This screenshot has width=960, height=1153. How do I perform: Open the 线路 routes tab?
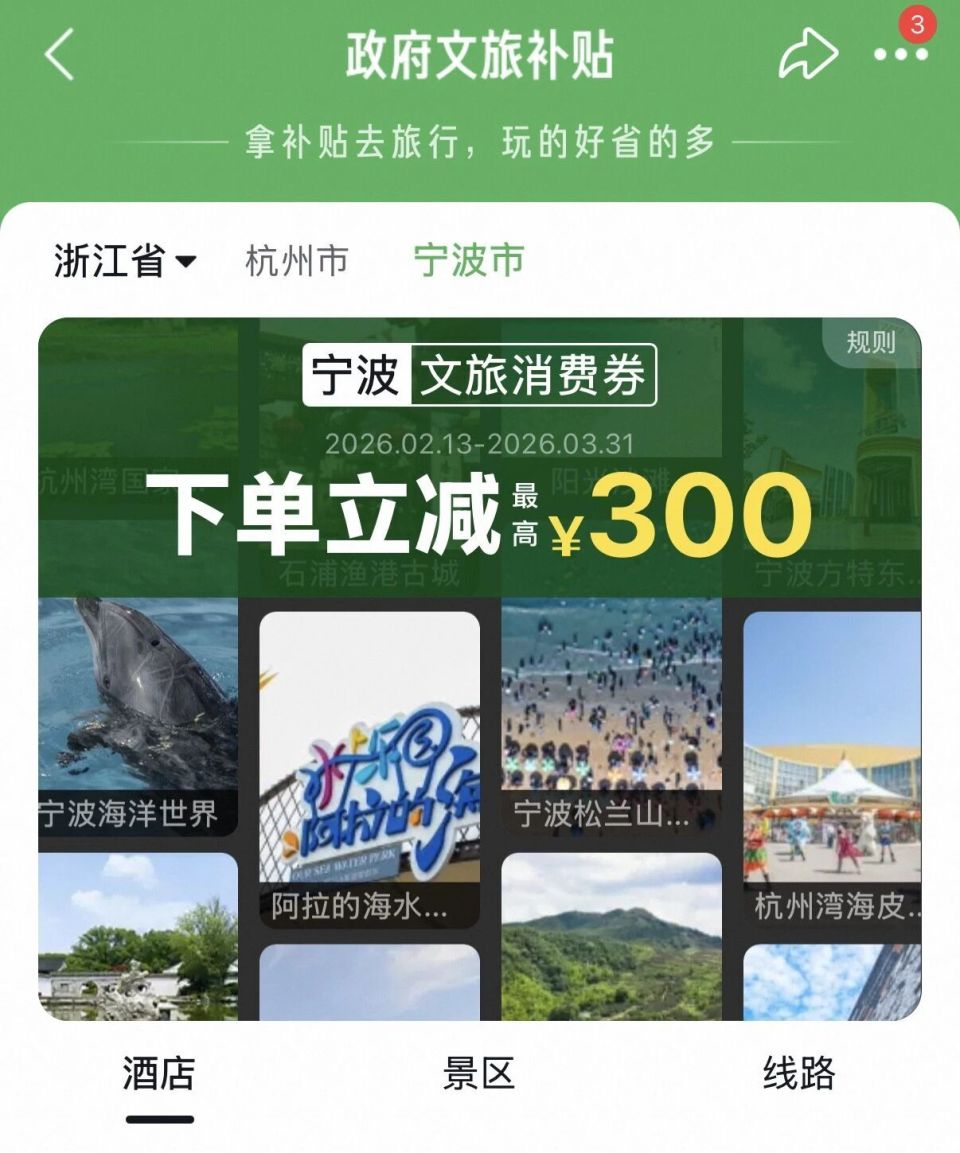798,1071
